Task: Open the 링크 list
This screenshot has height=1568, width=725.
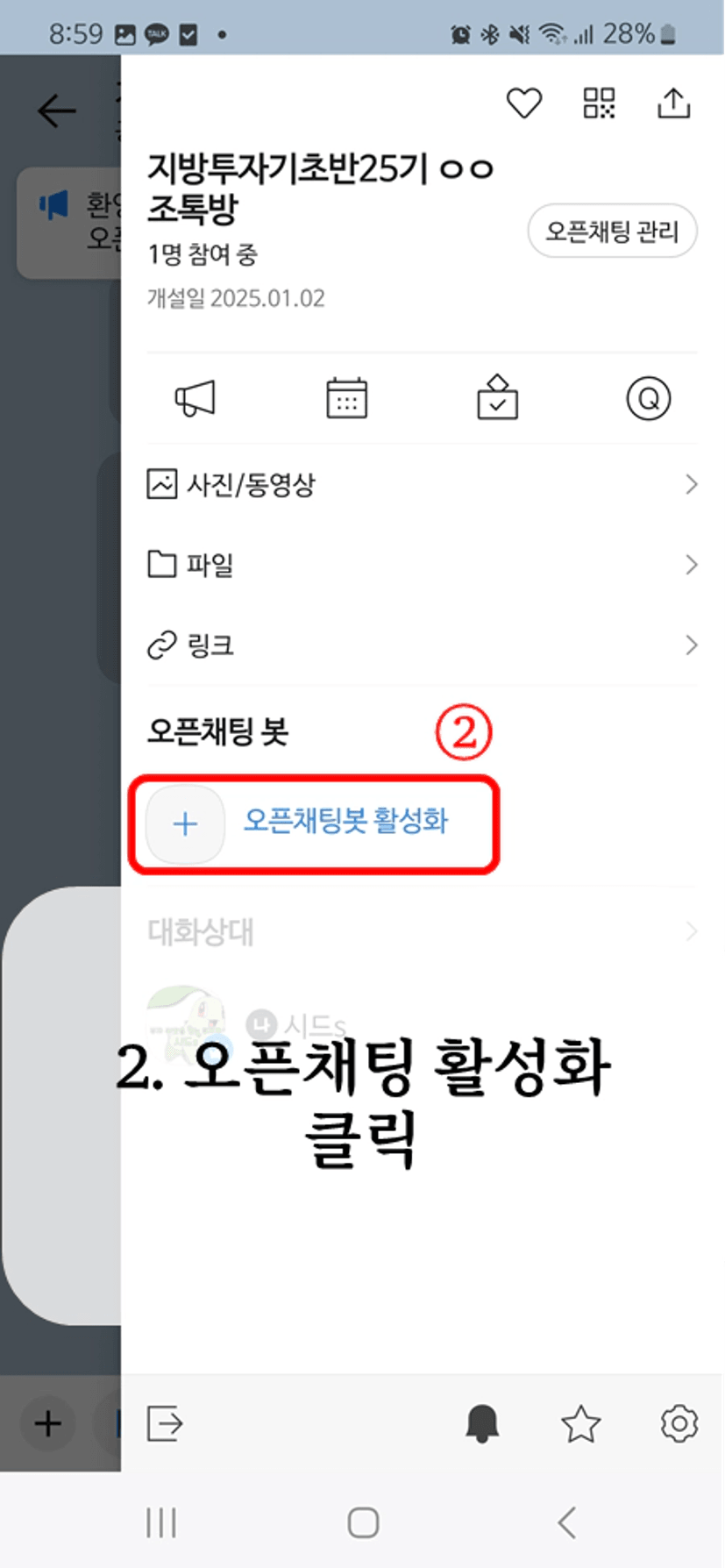Action: point(423,645)
